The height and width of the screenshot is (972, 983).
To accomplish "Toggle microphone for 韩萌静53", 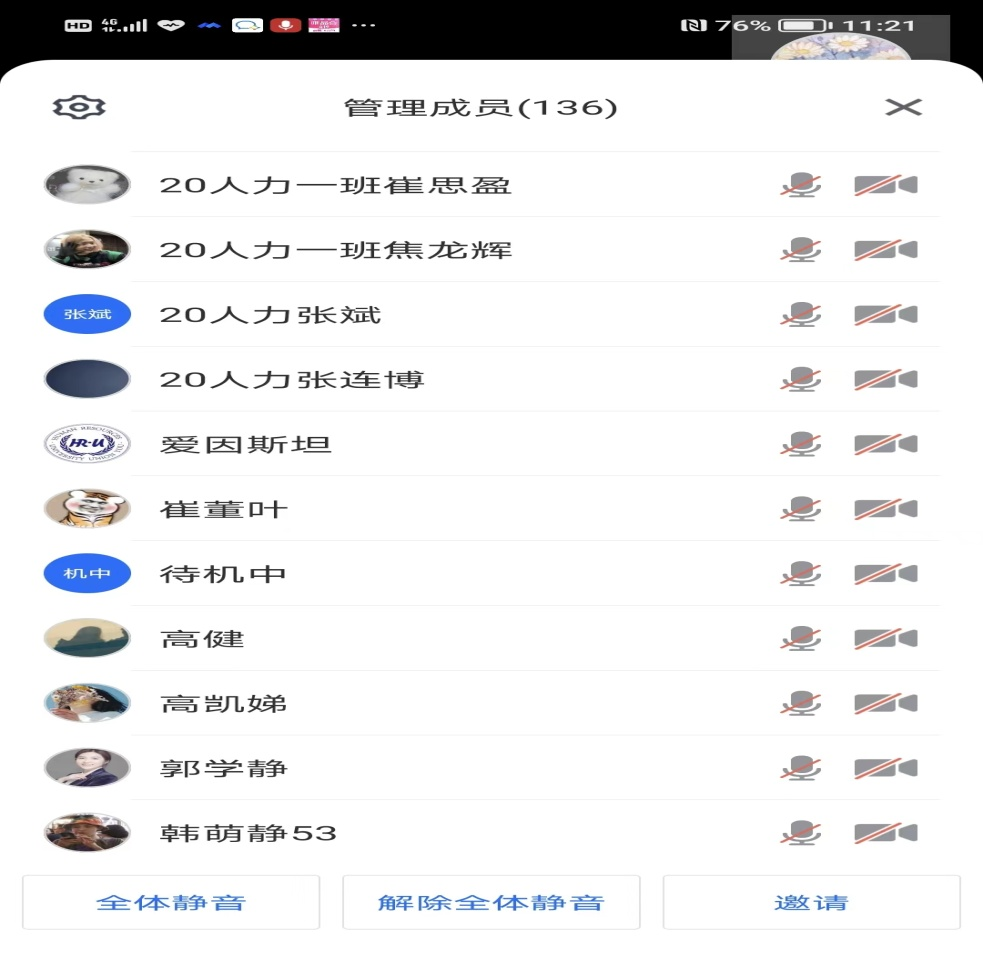I will tap(801, 833).
